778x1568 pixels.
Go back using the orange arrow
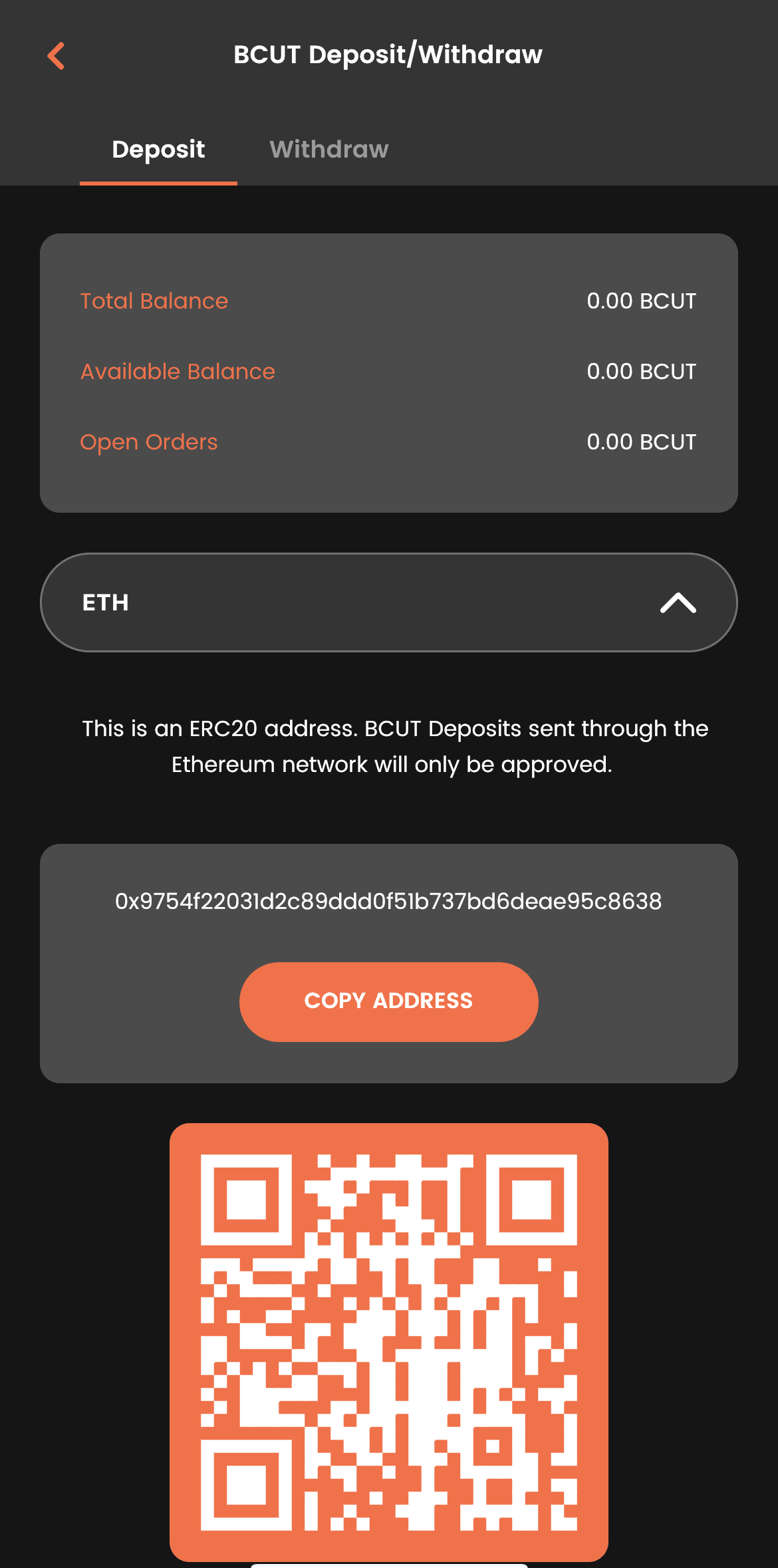coord(57,56)
